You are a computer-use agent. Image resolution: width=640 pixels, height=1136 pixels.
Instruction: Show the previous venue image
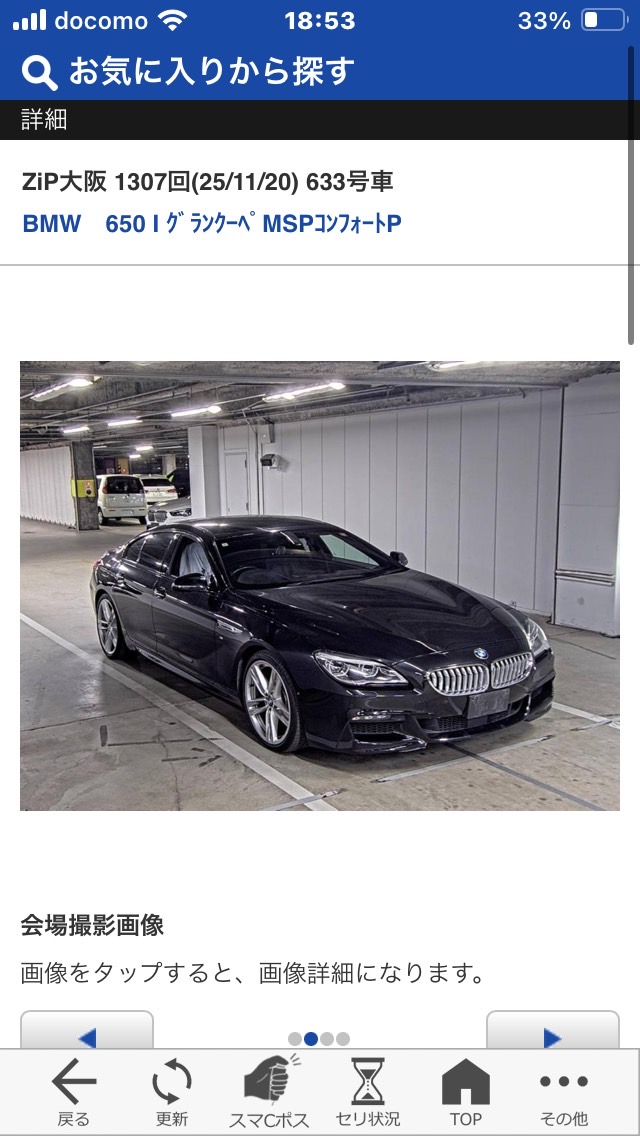pyautogui.click(x=87, y=1034)
